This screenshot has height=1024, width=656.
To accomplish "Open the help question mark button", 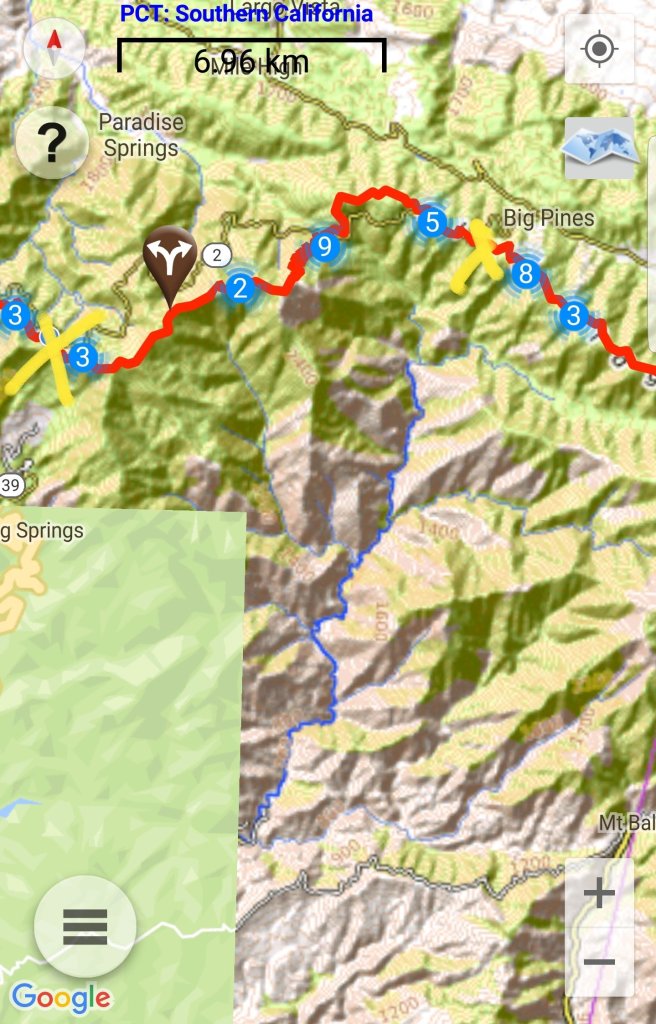I will (52, 144).
